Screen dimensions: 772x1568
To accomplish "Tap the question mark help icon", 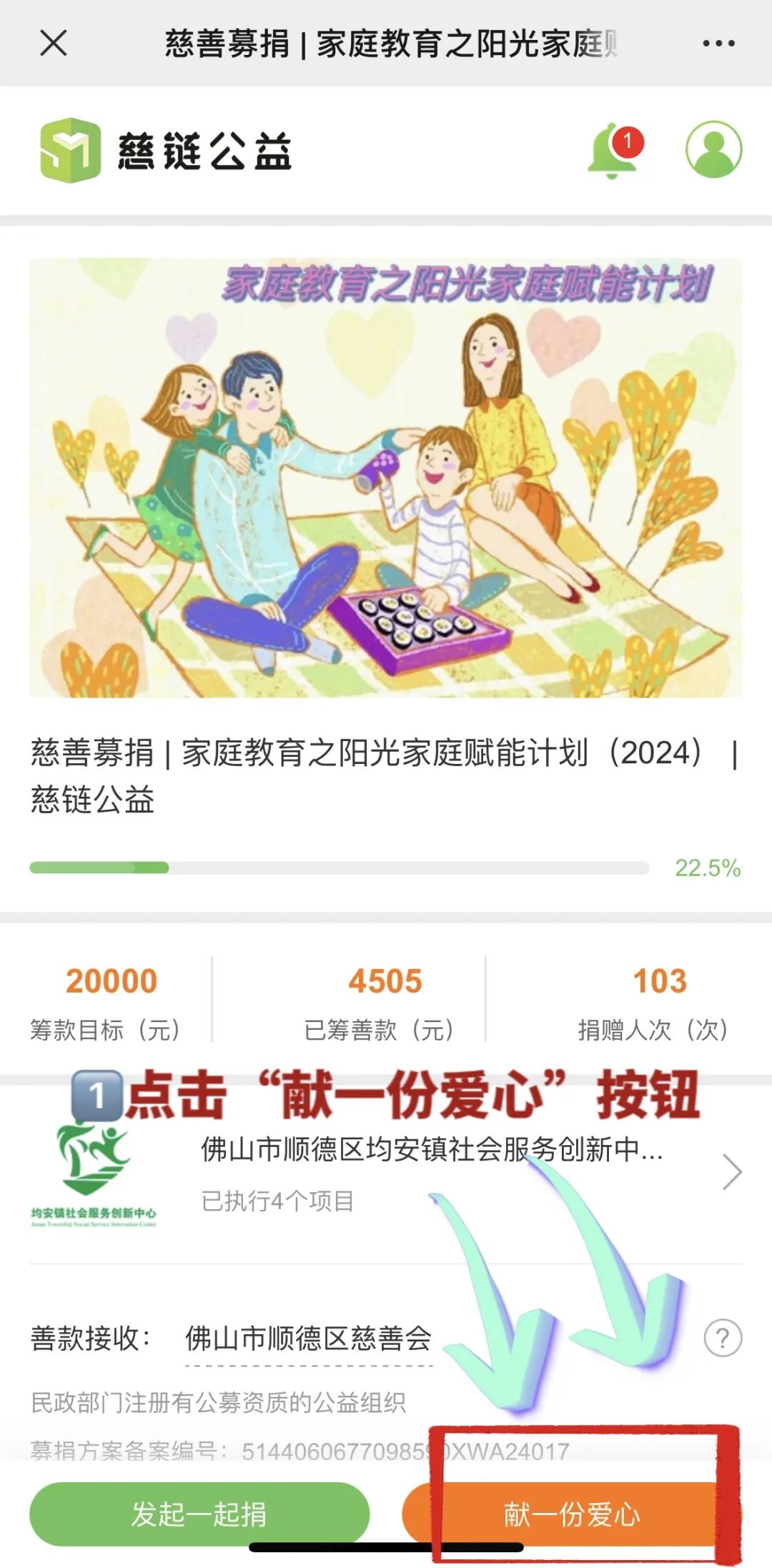I will (723, 1338).
